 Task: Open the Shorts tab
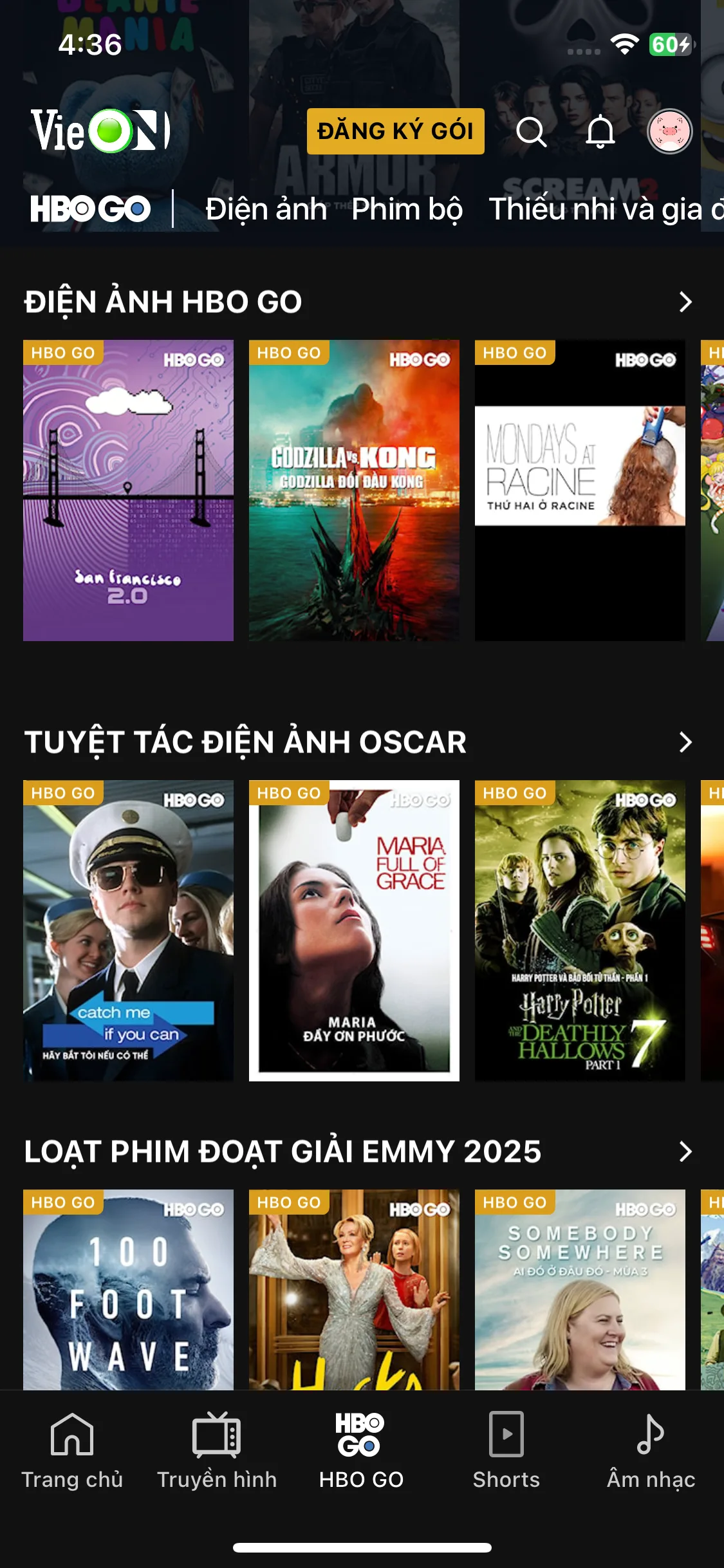click(506, 1451)
